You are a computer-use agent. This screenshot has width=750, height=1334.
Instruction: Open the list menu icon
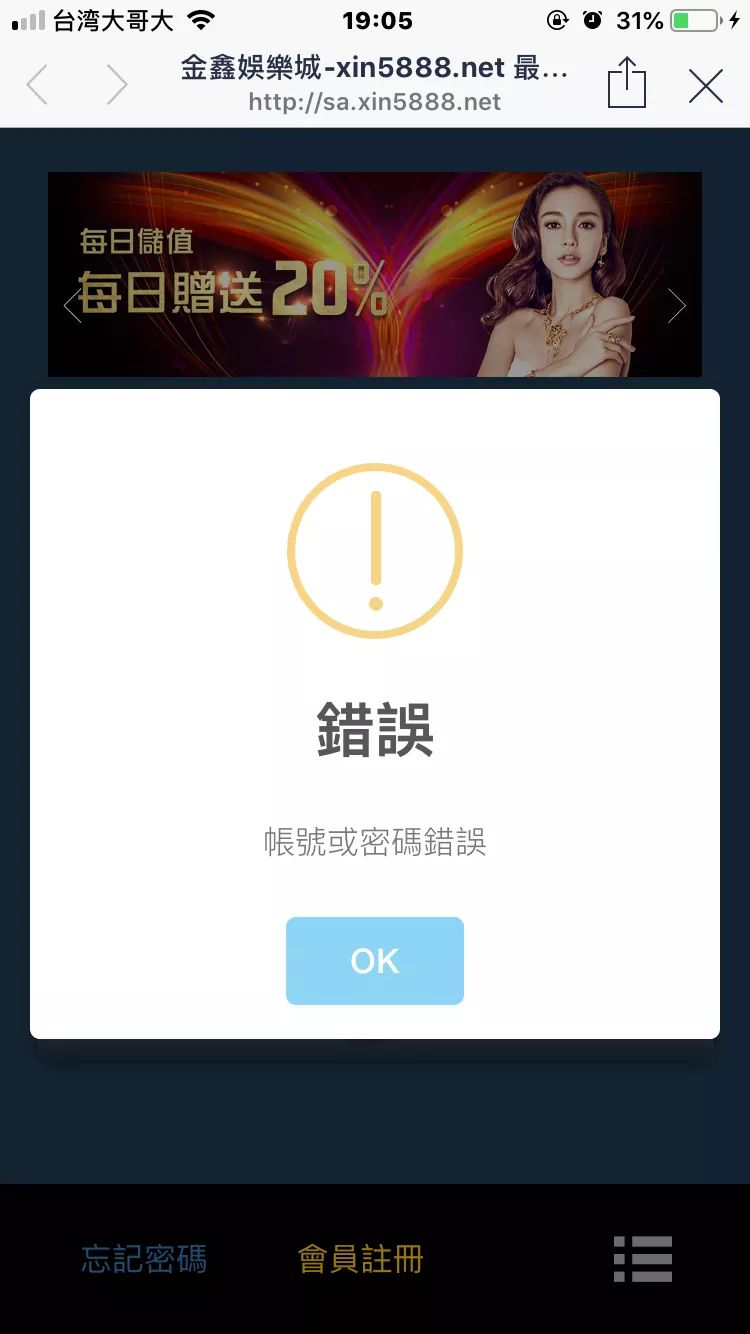tap(642, 1258)
